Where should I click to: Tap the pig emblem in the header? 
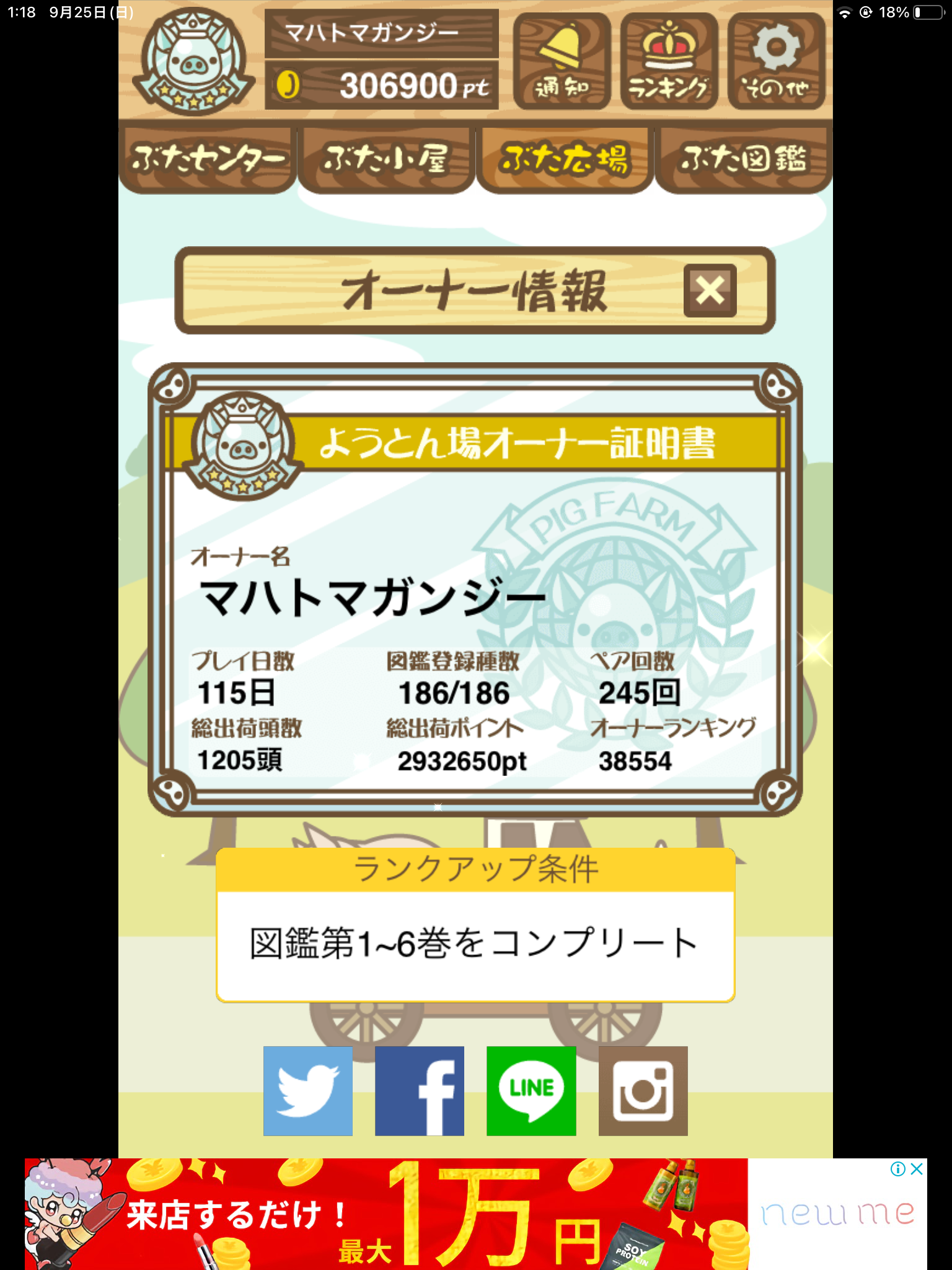pos(193,62)
